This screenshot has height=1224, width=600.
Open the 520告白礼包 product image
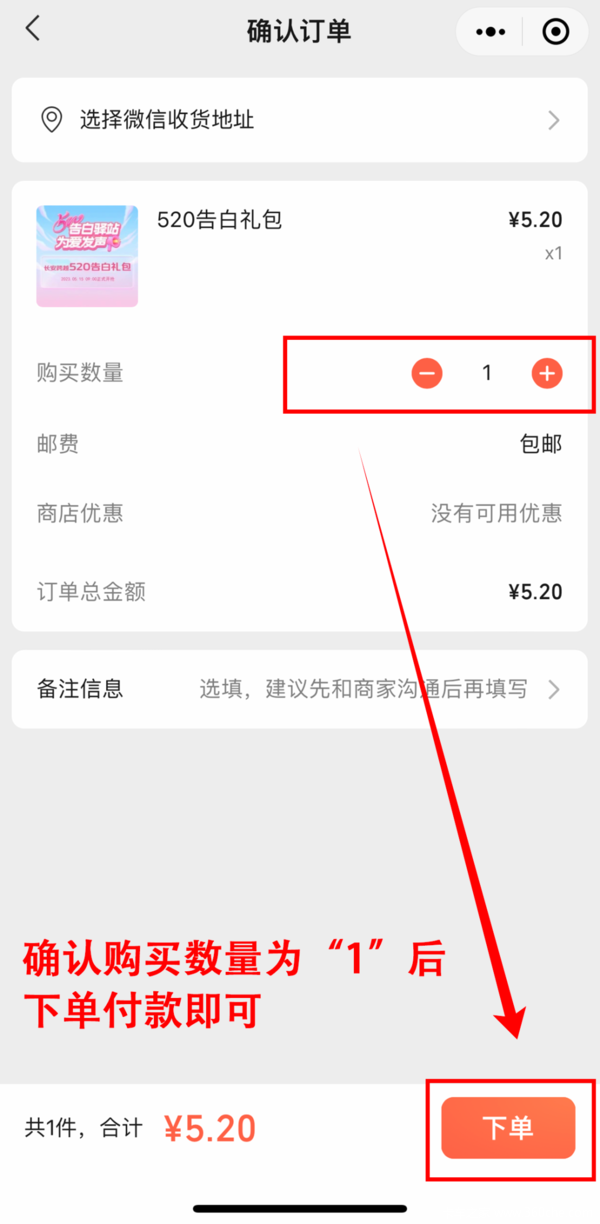point(87,256)
